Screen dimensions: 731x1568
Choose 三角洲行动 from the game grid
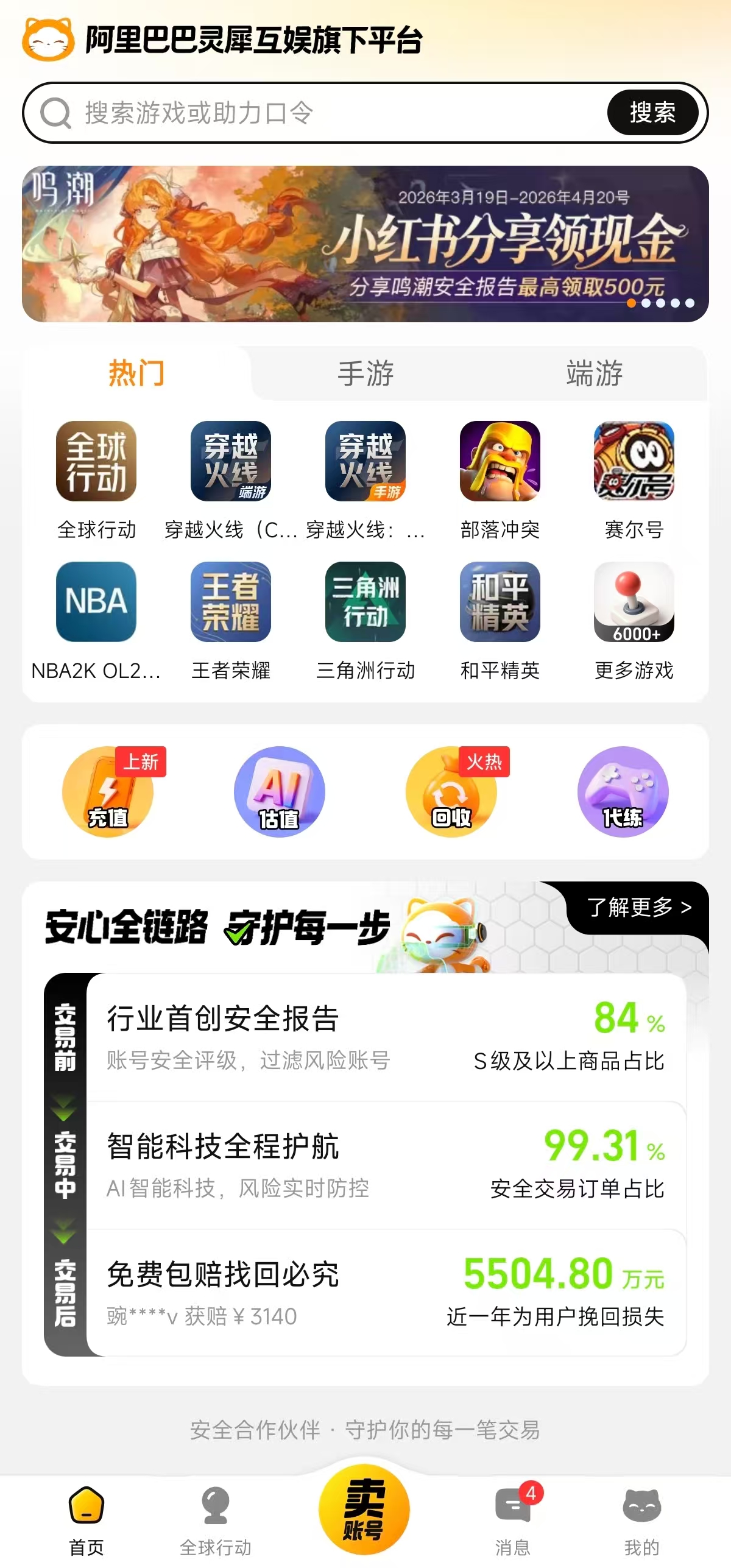(365, 602)
